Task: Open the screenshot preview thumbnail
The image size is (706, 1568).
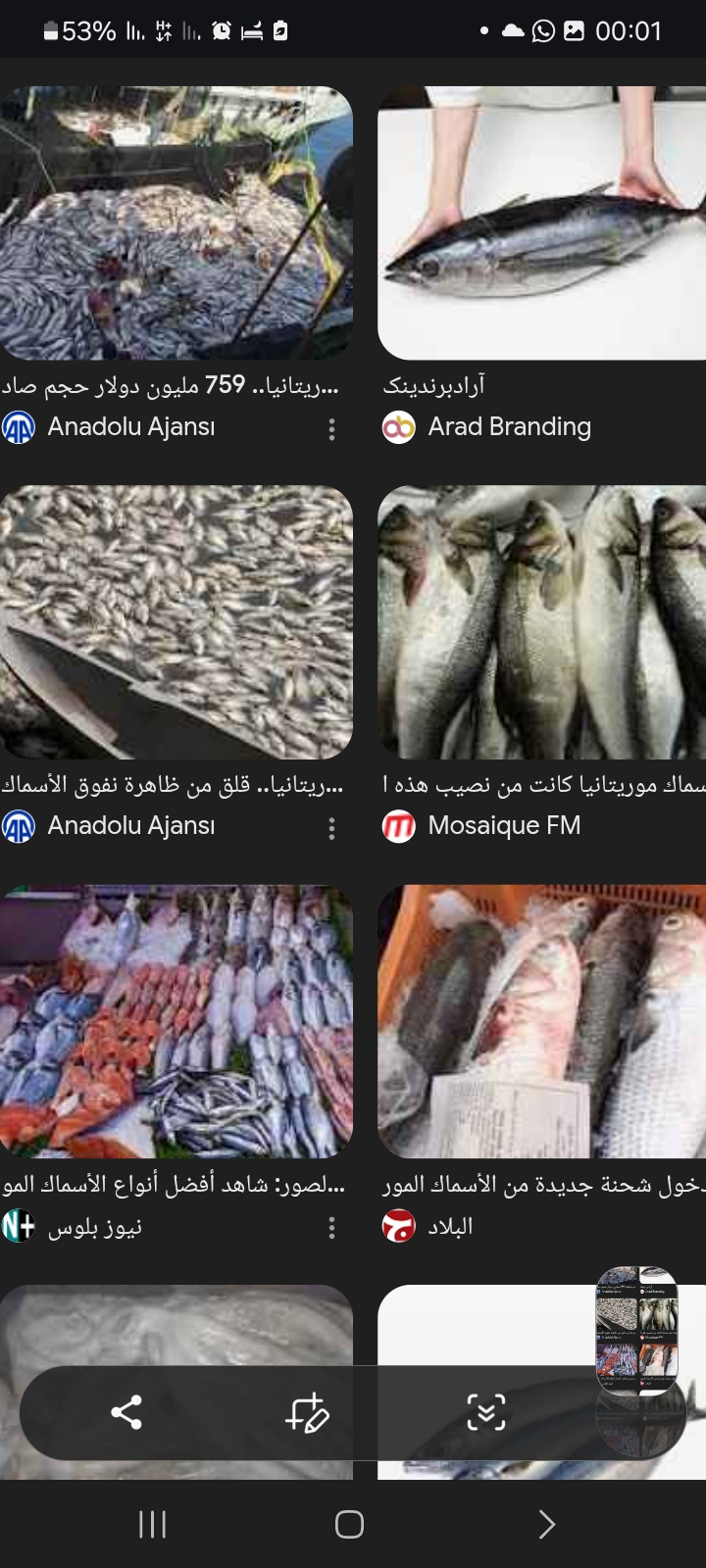Action: [x=637, y=1331]
